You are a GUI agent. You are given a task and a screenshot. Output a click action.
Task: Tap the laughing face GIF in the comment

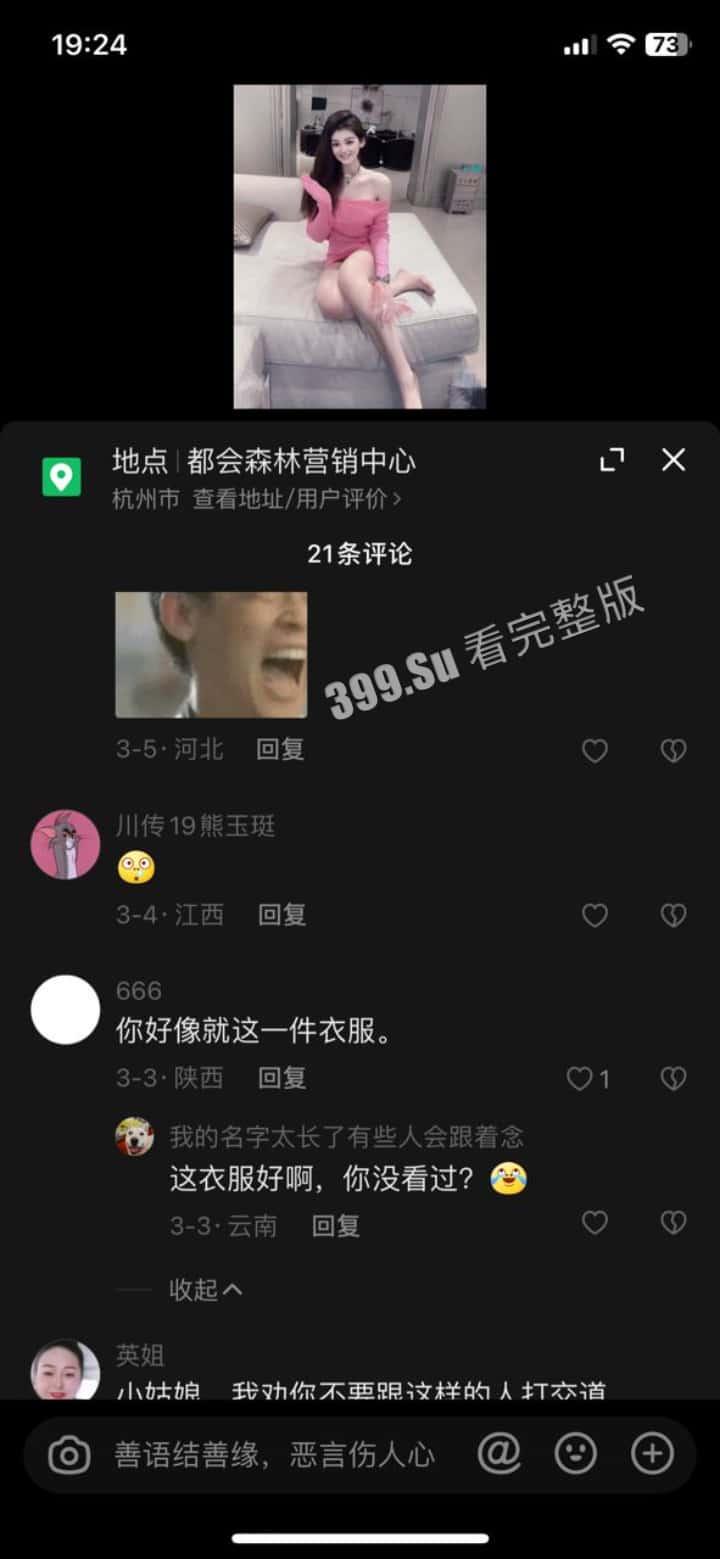pos(211,655)
